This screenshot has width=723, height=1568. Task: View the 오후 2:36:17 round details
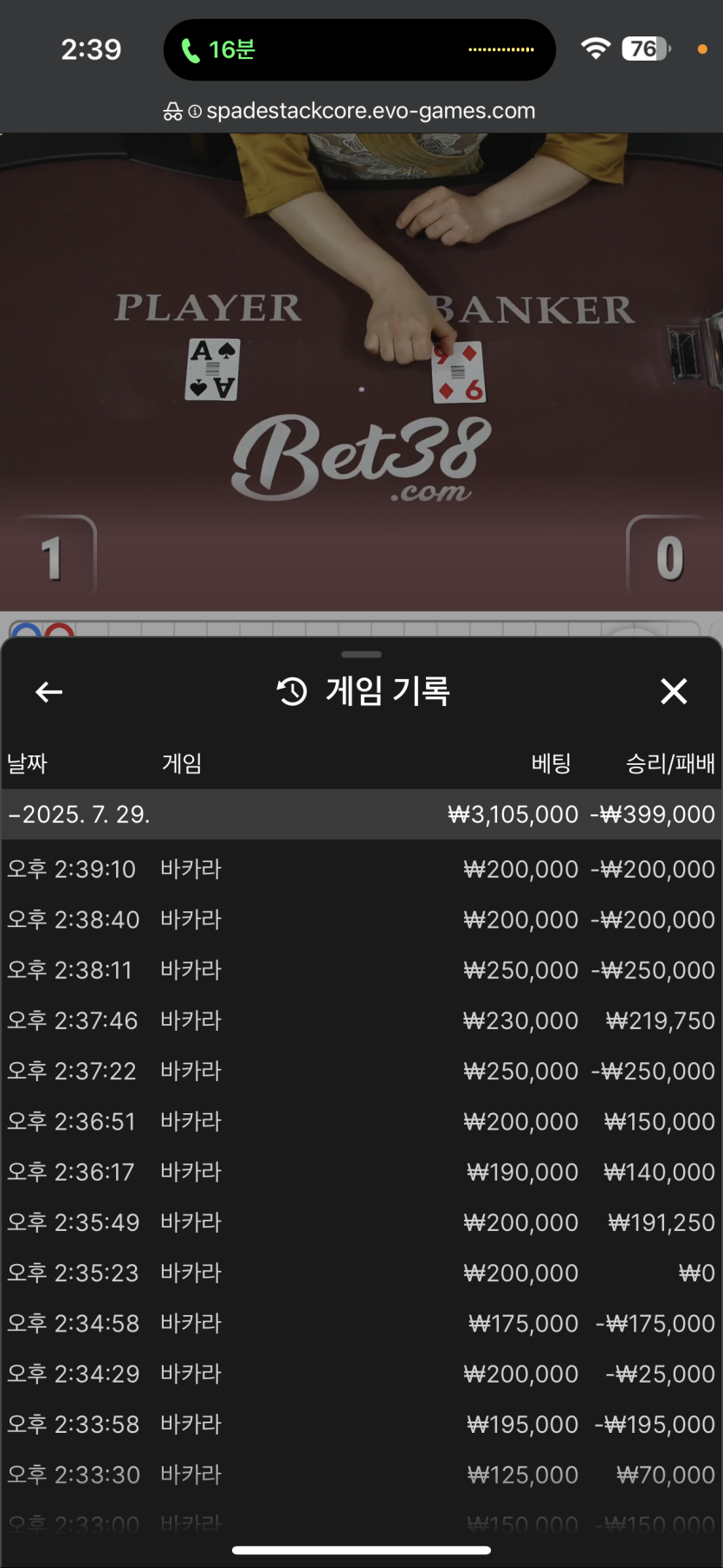coord(361,1172)
